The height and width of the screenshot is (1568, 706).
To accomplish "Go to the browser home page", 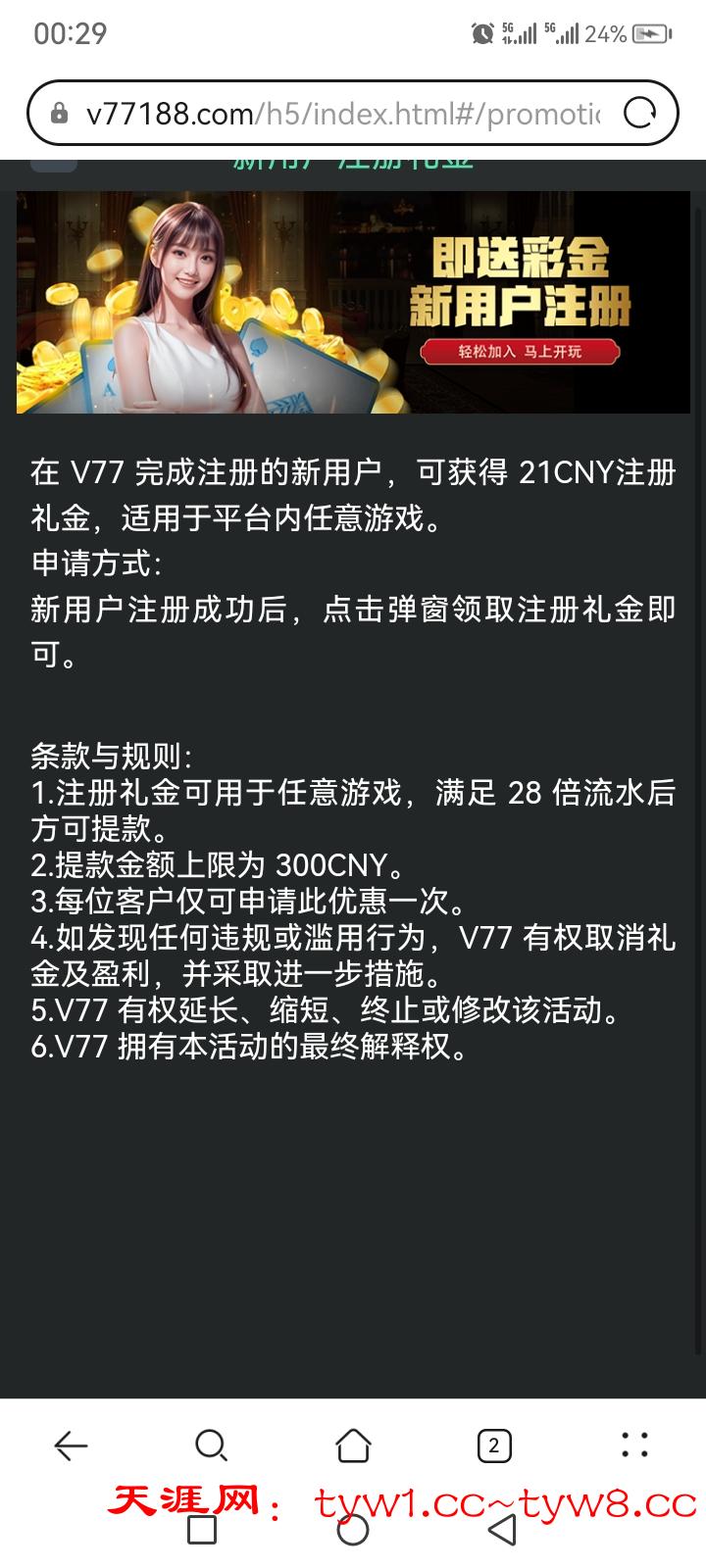I will point(353,1445).
